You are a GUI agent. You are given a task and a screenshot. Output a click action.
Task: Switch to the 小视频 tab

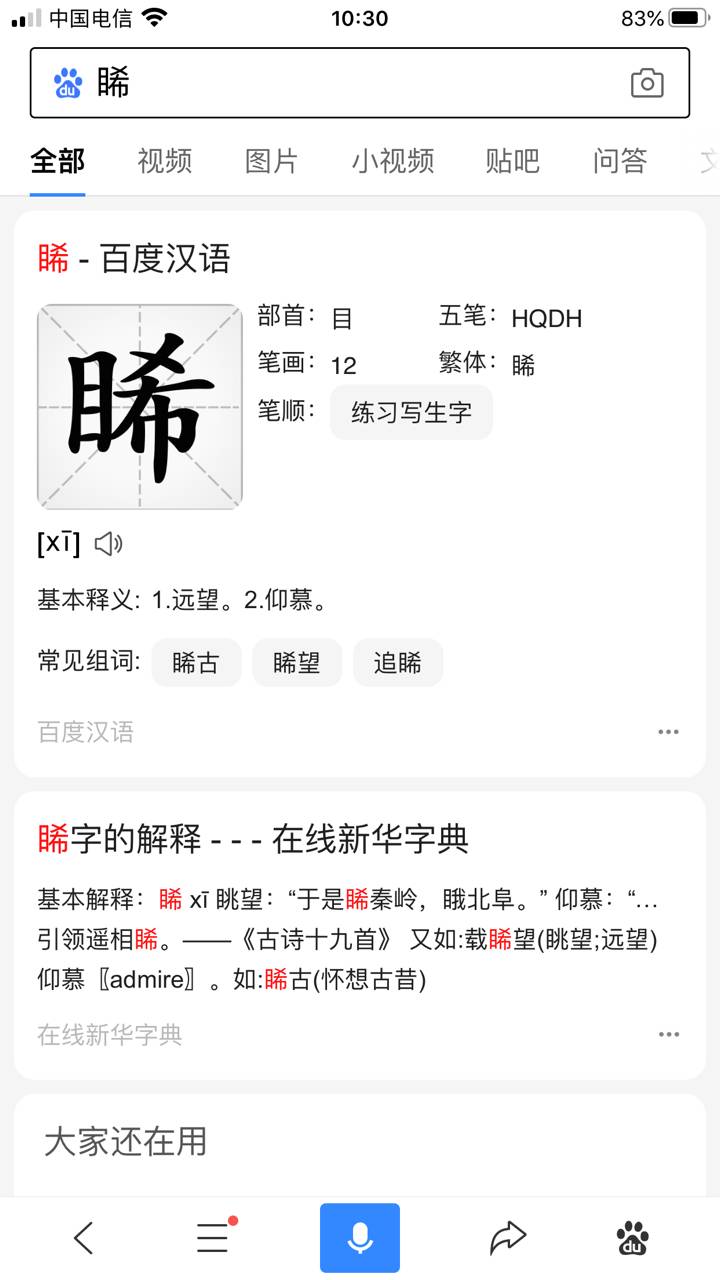tap(392, 161)
